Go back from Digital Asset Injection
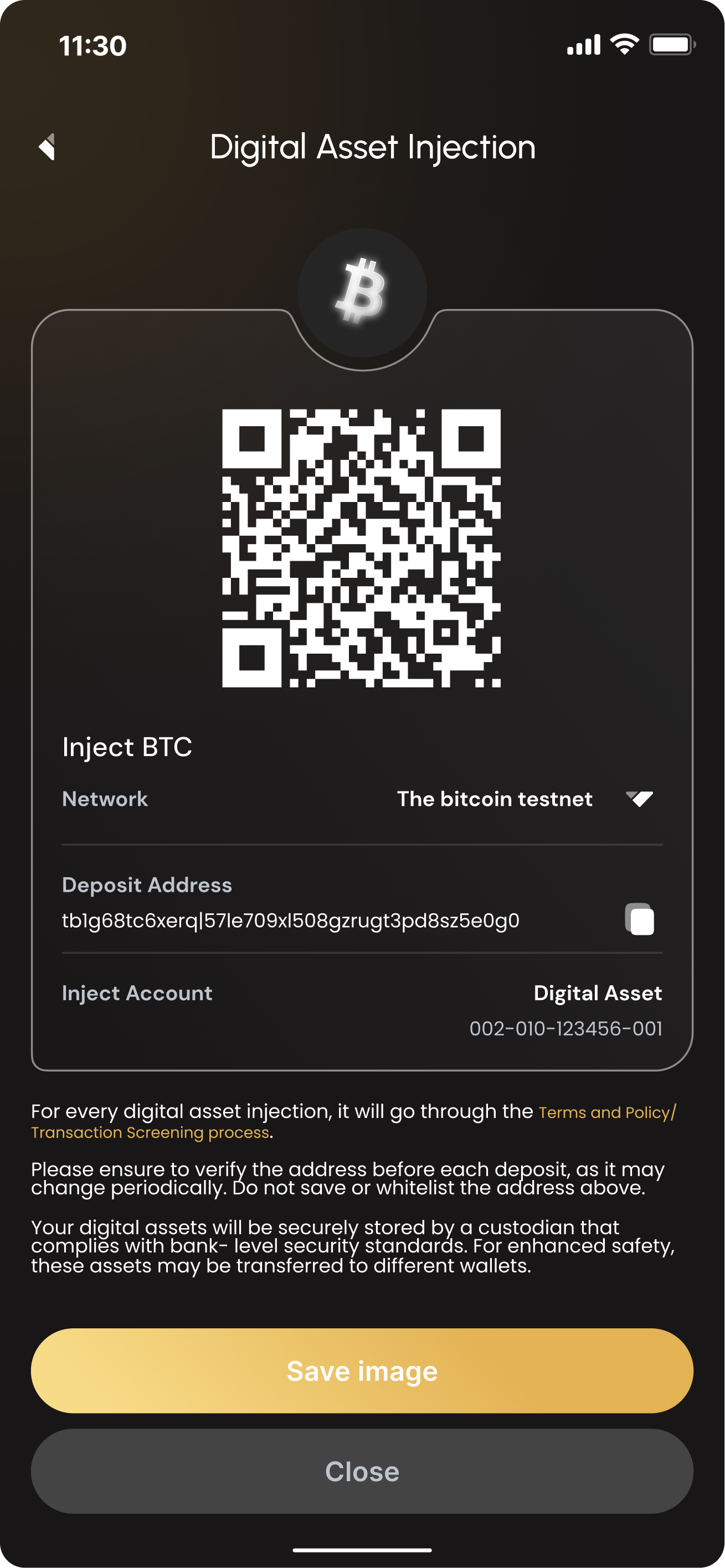 [47, 147]
